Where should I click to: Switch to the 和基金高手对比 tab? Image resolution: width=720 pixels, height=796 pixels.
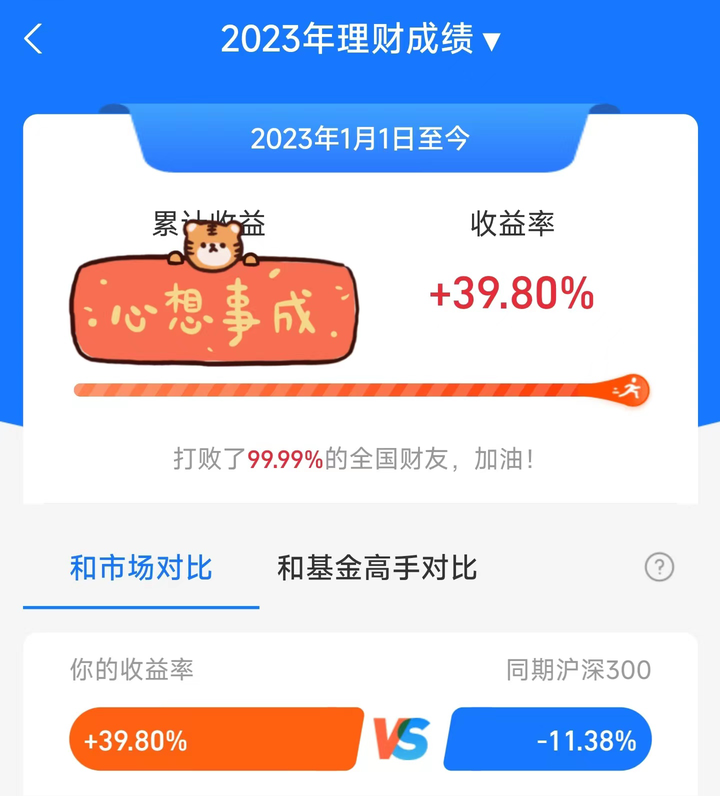point(377,569)
